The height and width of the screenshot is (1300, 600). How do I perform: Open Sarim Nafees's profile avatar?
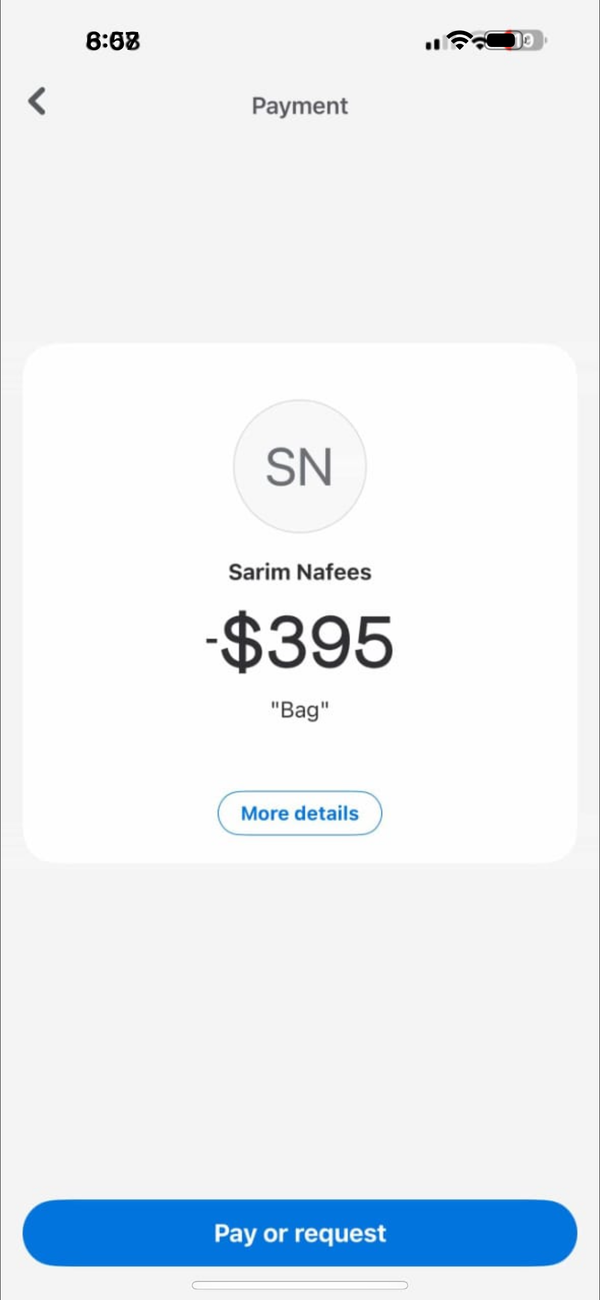coord(300,466)
